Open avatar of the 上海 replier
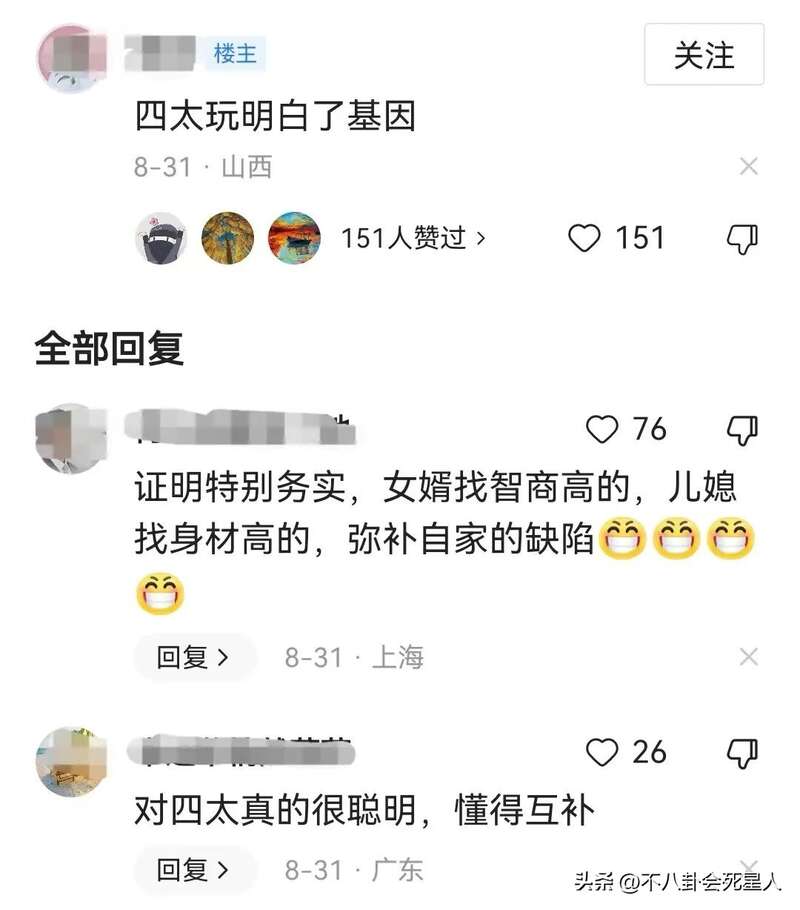The width and height of the screenshot is (800, 910). click(69, 438)
